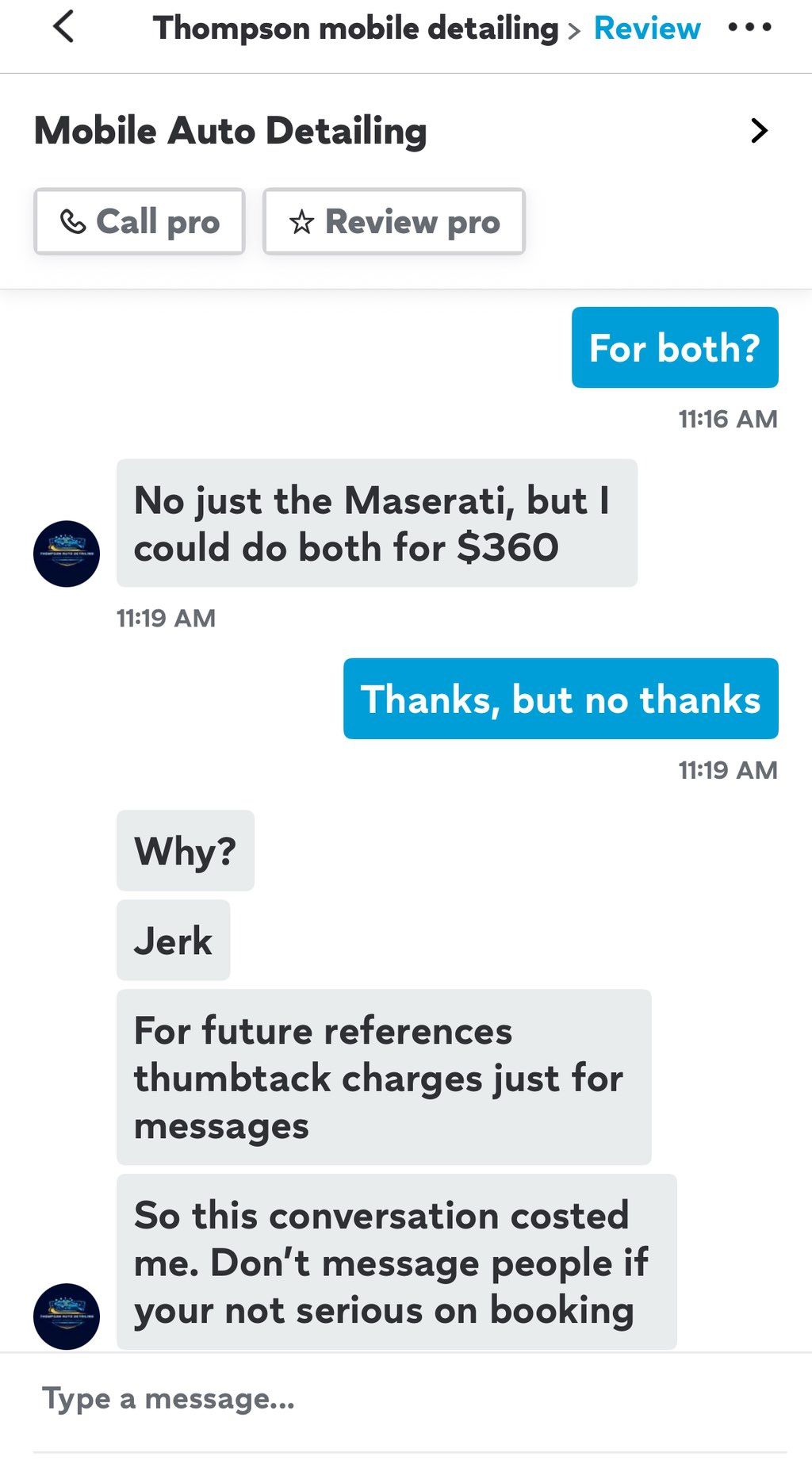
Task: Open the three-dot overflow menu
Action: coord(749,27)
